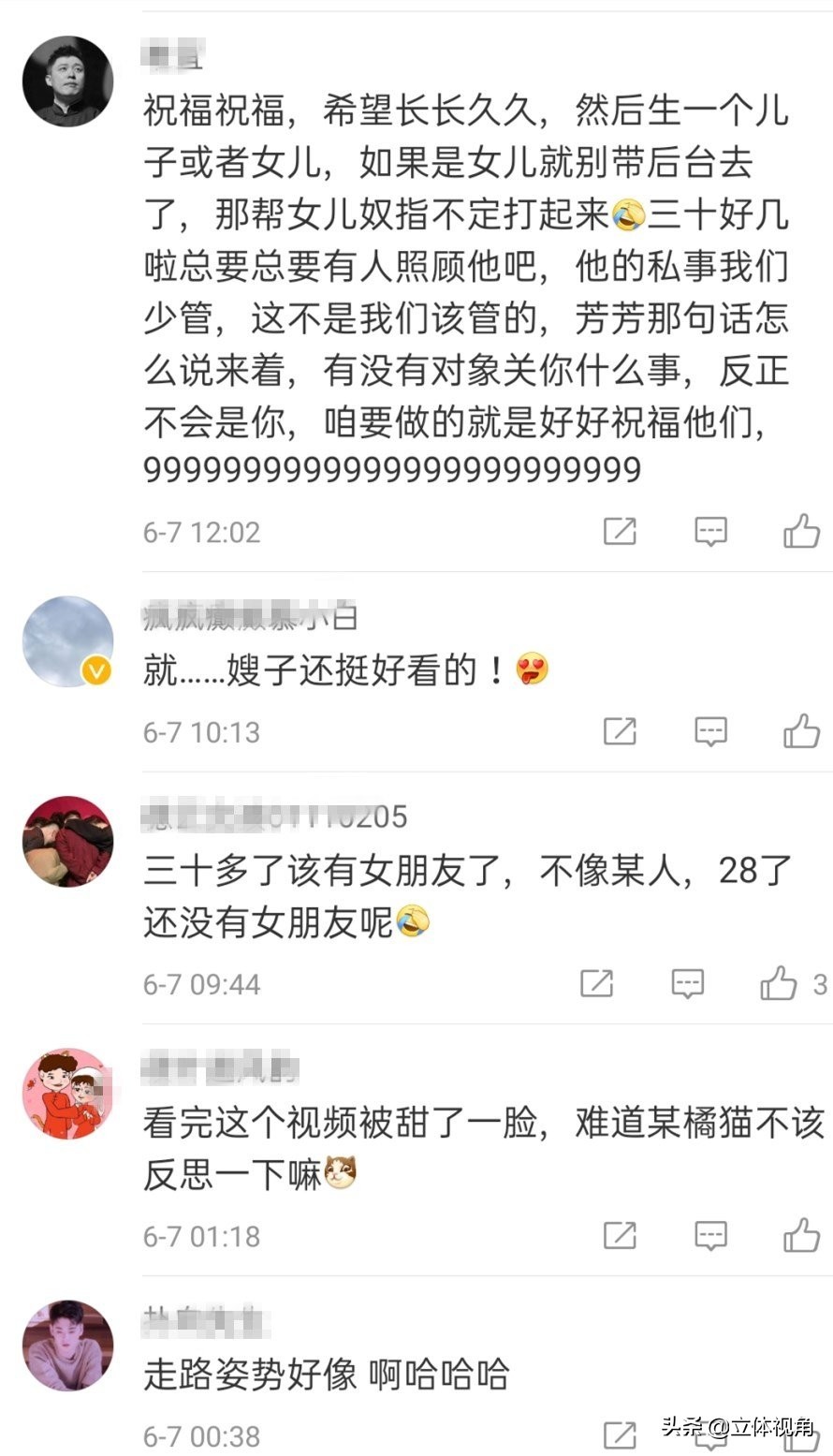Like the comment '嫂子还挺好看的'
The width and height of the screenshot is (833, 1456).
(801, 731)
